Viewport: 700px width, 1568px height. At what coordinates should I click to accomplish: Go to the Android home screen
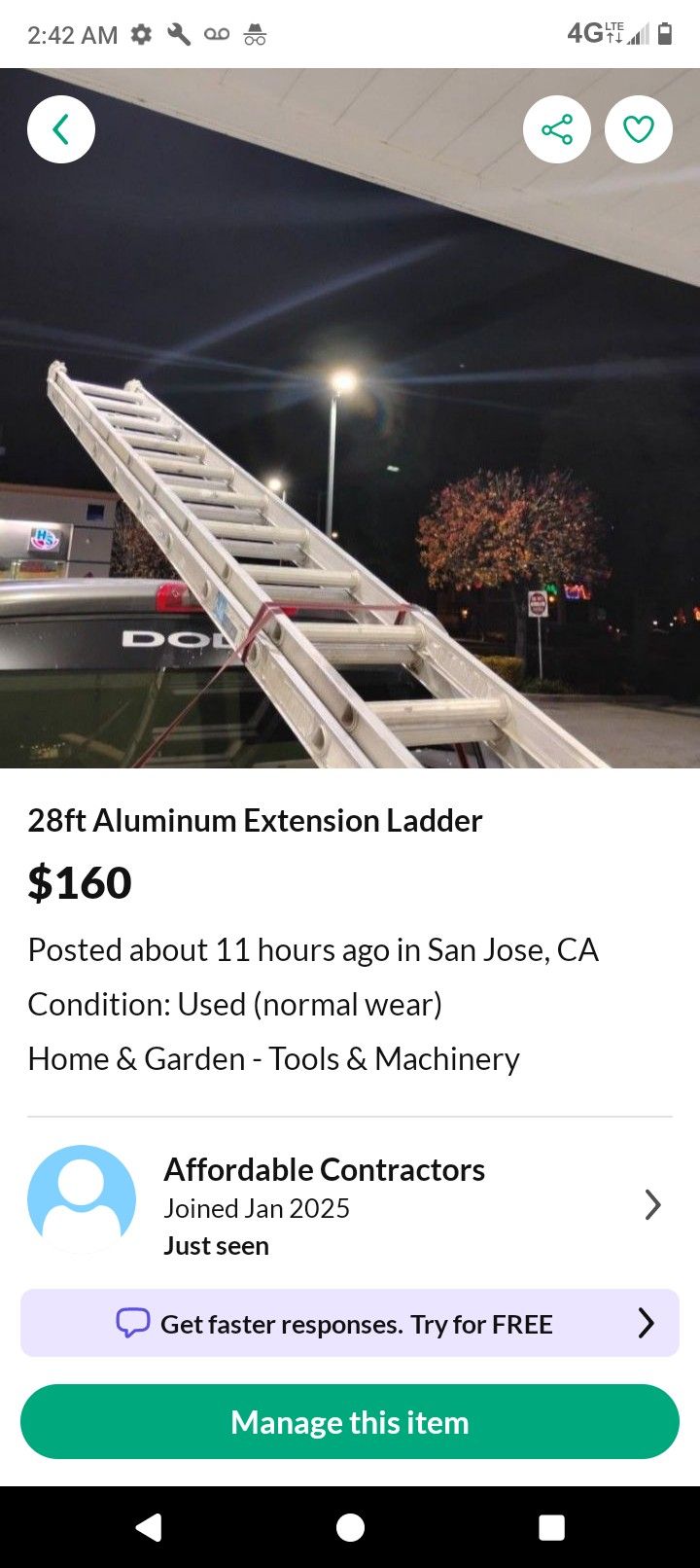pos(350,1527)
